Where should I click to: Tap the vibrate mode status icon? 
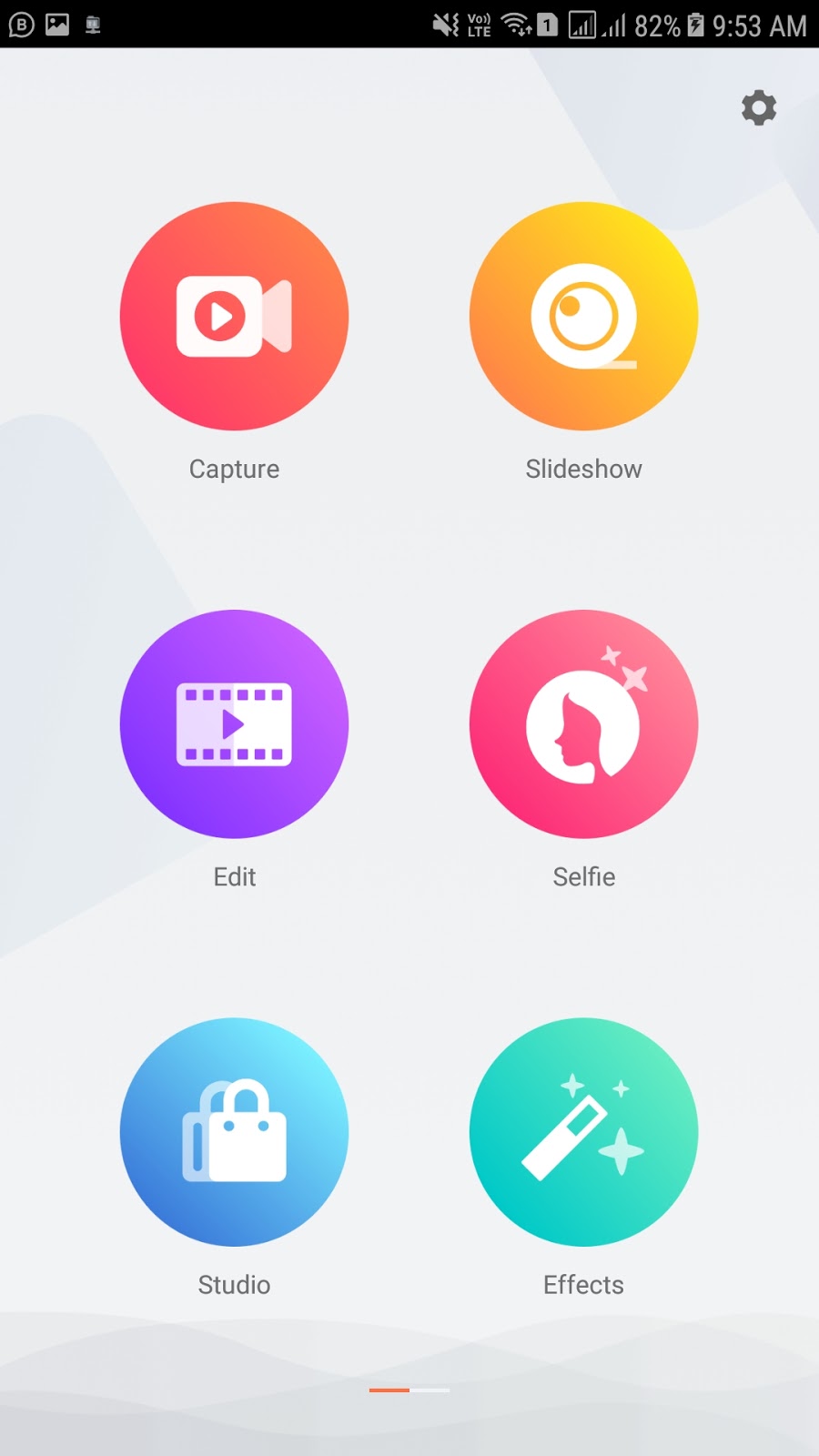[442, 25]
